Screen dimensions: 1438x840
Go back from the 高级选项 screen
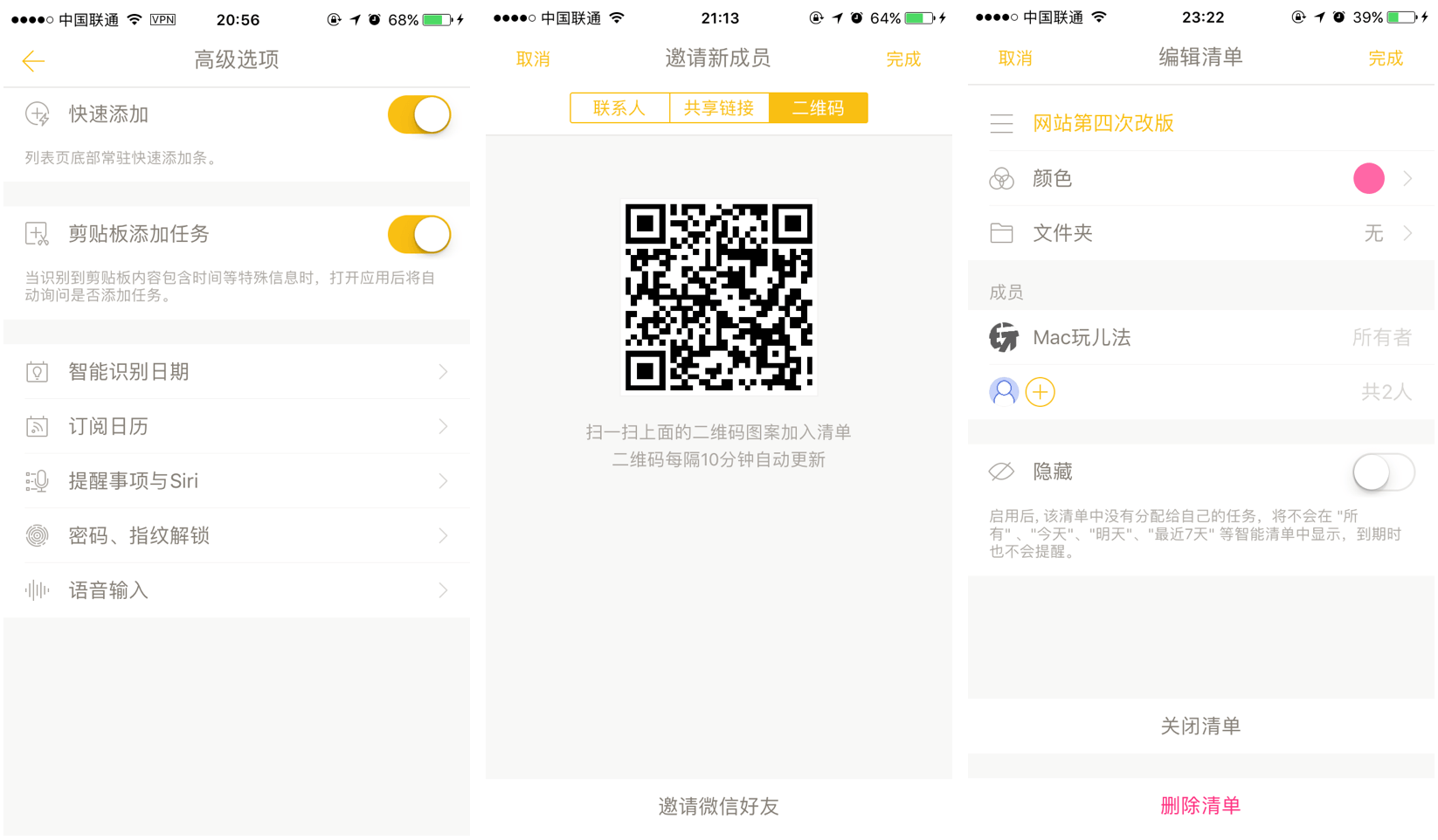(x=33, y=60)
